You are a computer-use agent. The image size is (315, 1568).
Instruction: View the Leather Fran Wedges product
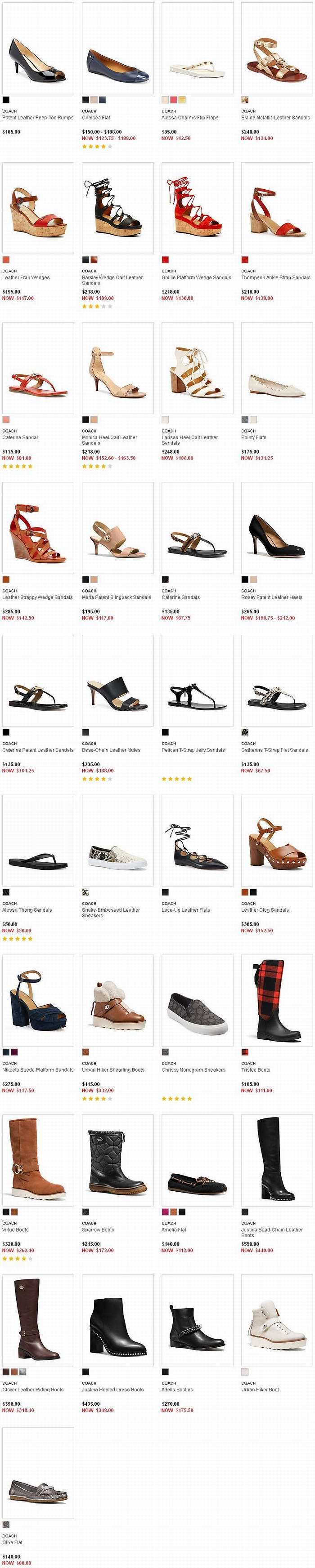(26, 277)
